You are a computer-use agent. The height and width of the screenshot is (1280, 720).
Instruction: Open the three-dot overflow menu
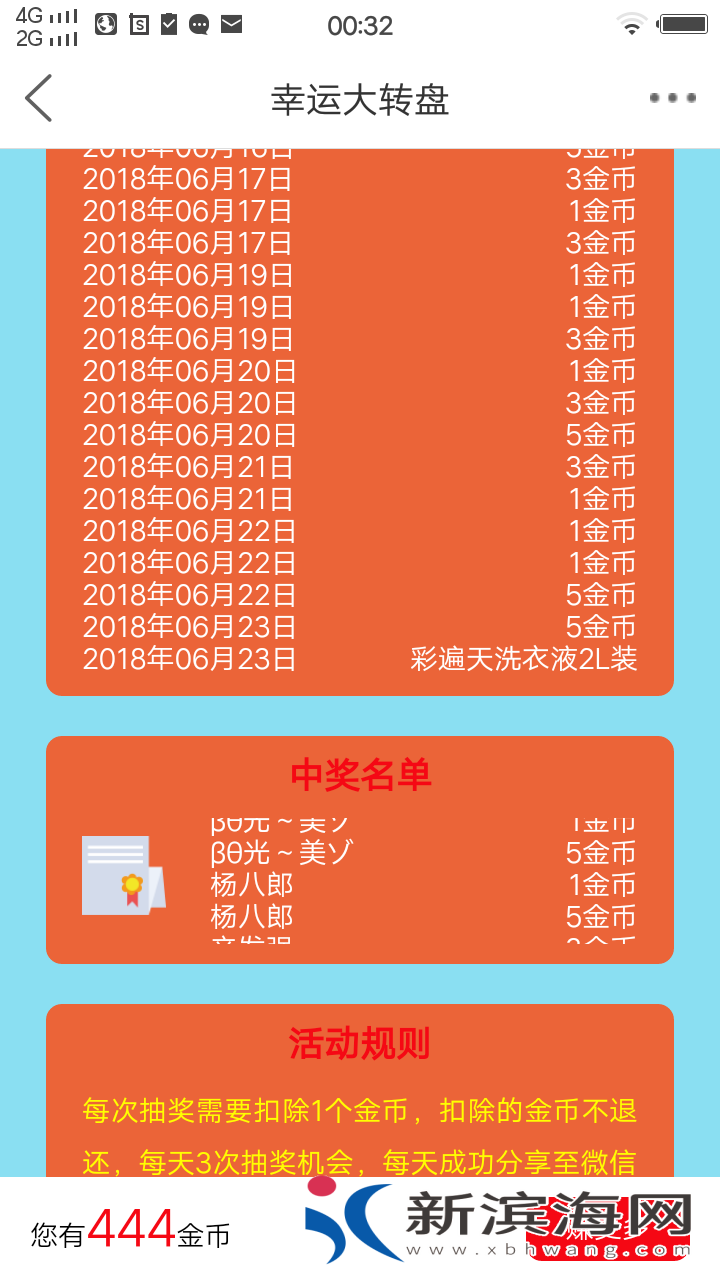671,98
